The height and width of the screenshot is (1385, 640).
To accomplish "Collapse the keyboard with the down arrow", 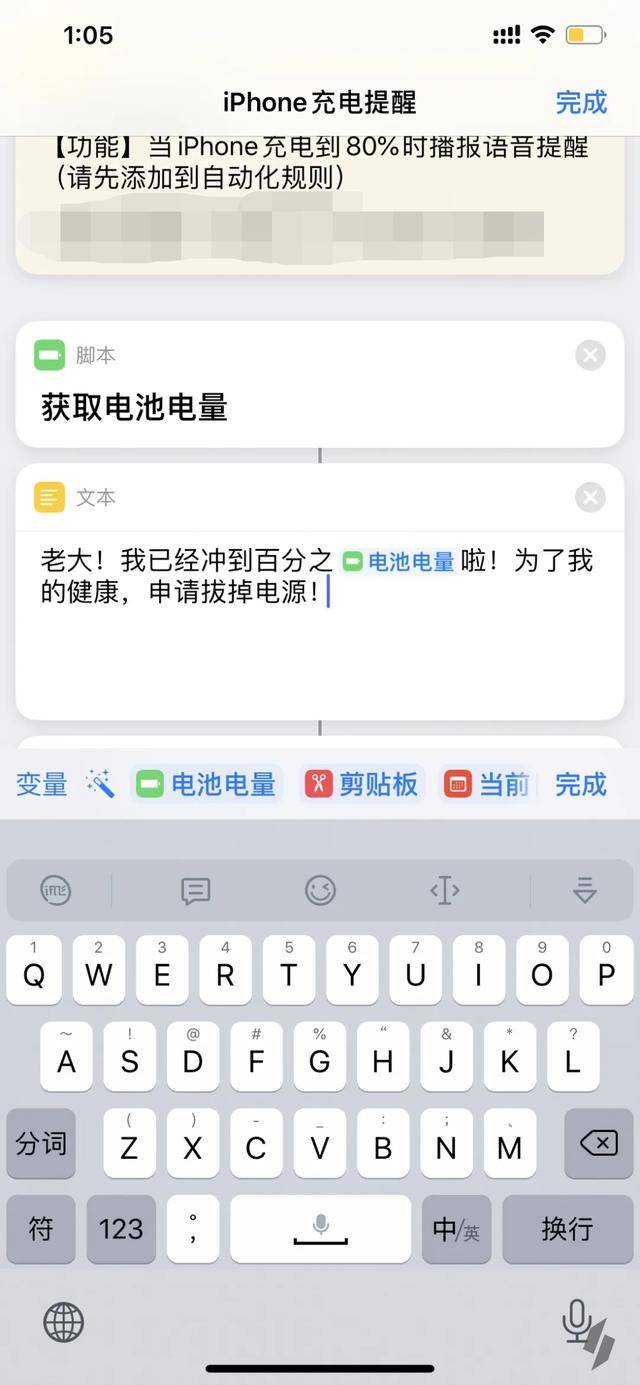I will click(x=585, y=890).
